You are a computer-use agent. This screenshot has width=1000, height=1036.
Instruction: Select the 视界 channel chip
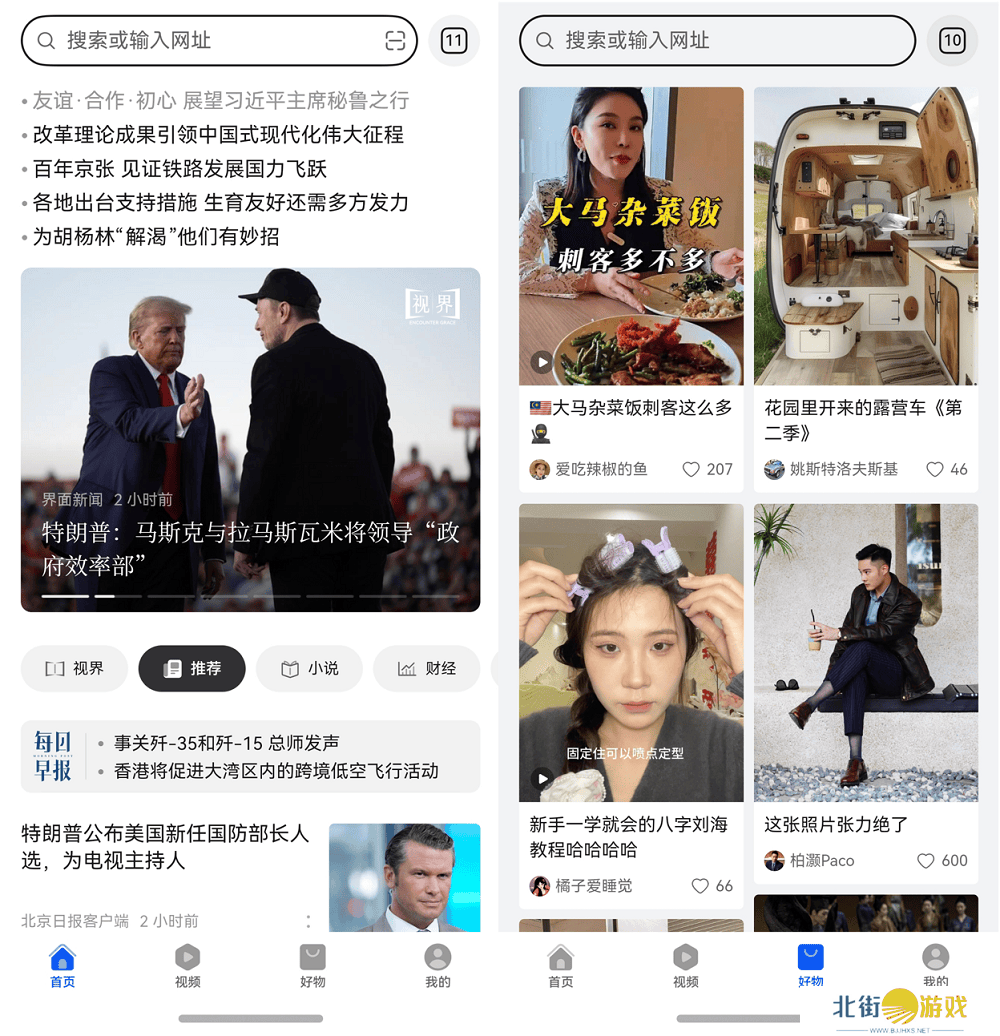75,668
